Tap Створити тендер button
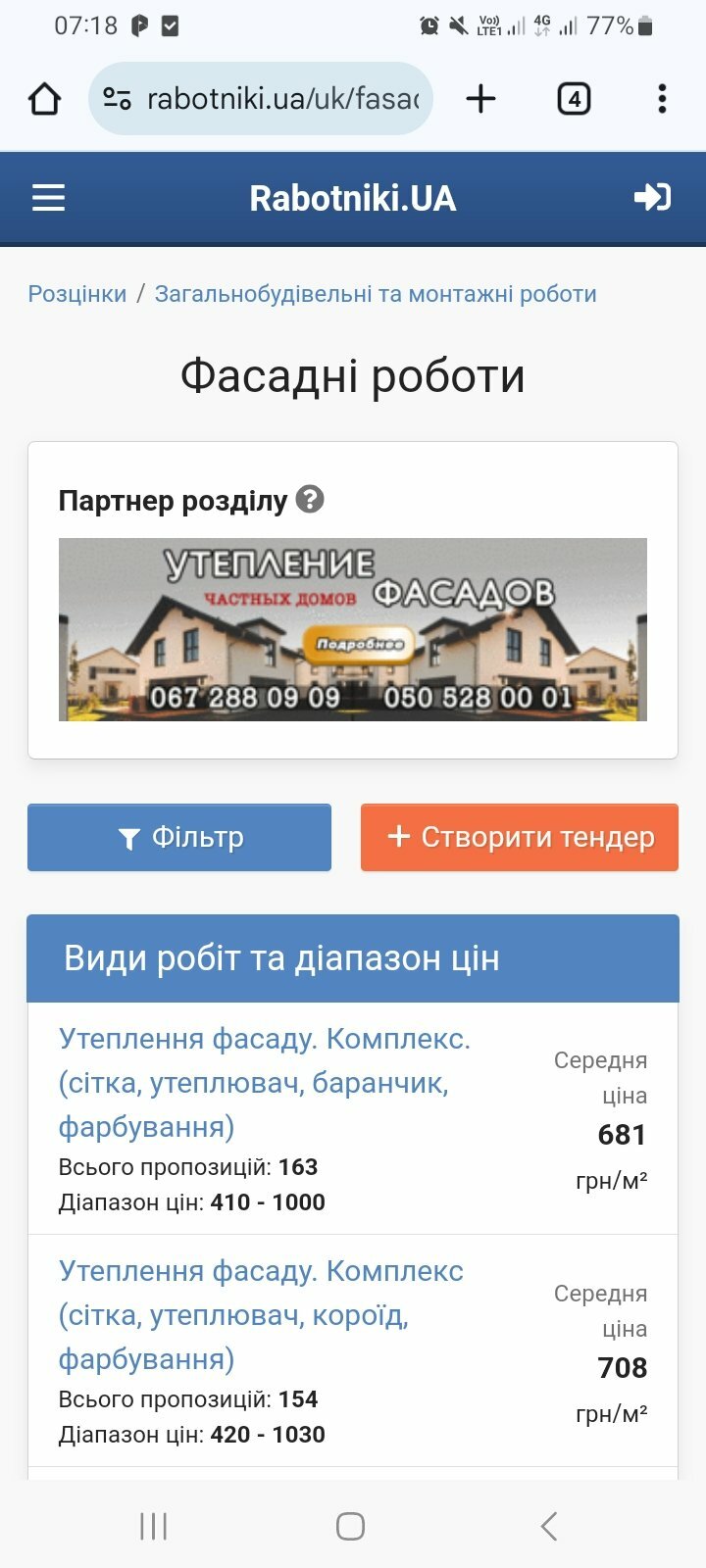 (520, 837)
